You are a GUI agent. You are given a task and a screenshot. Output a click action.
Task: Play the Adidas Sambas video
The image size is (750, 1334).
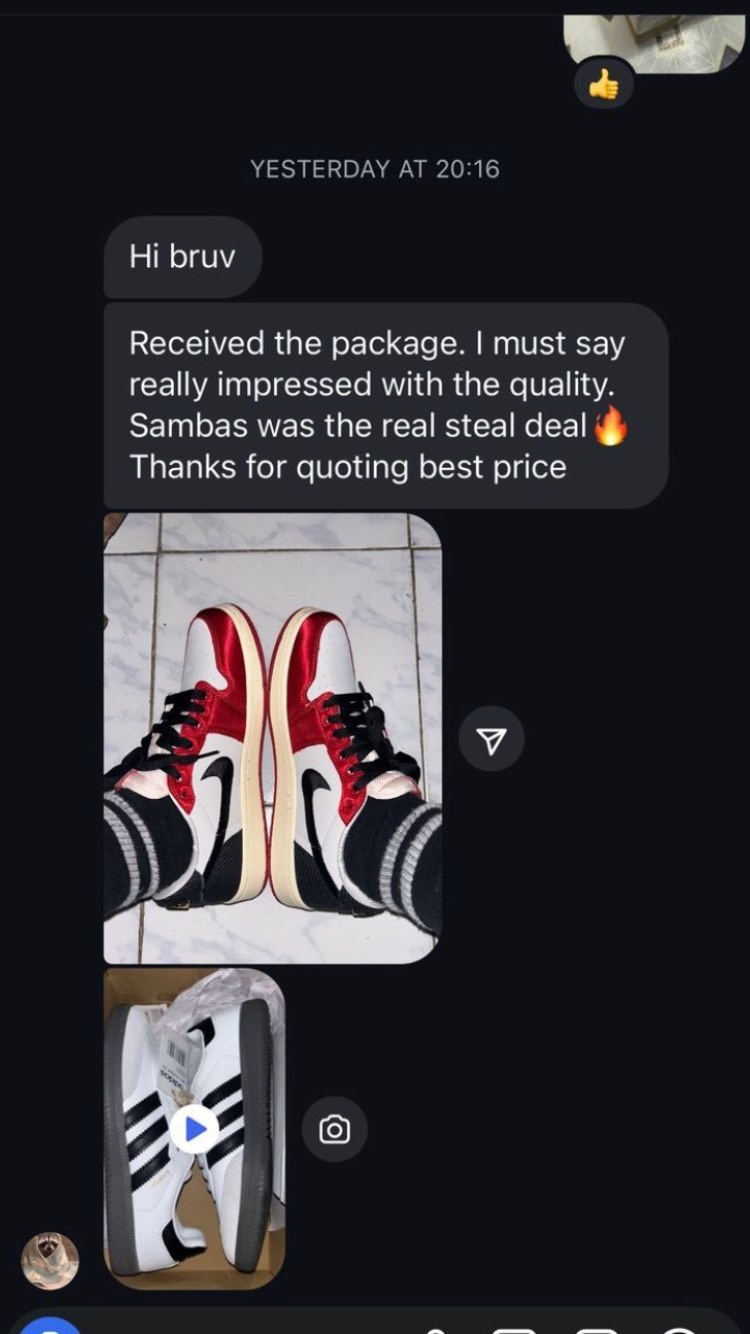pos(194,1130)
